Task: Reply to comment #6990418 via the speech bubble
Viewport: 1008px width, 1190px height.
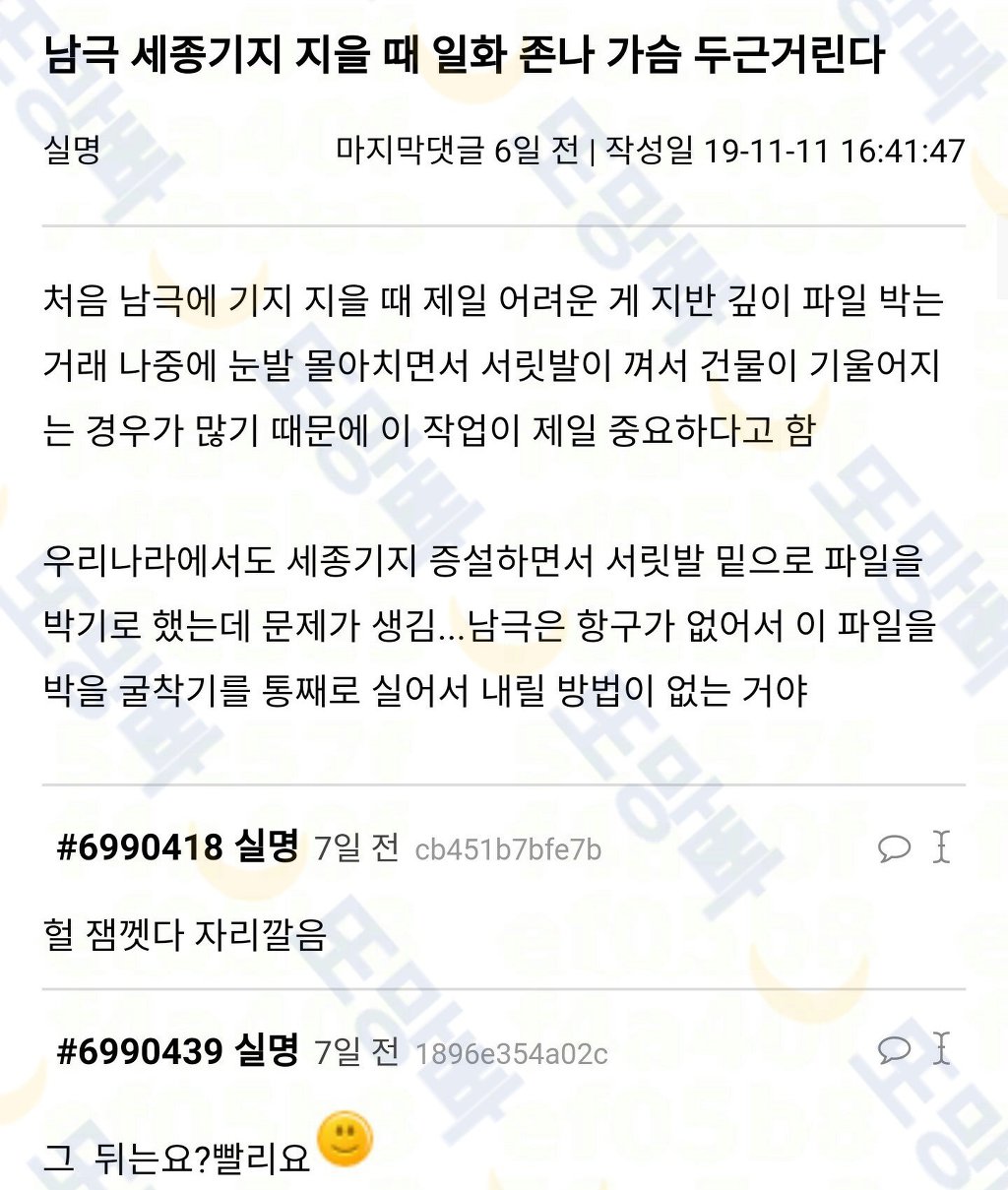Action: 894,847
